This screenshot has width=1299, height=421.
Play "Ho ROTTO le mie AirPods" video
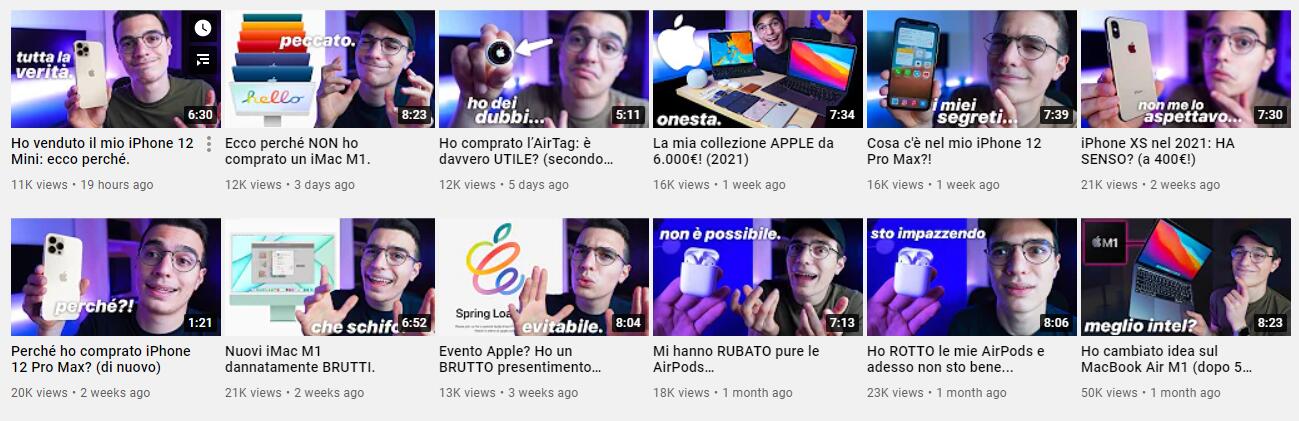point(971,277)
